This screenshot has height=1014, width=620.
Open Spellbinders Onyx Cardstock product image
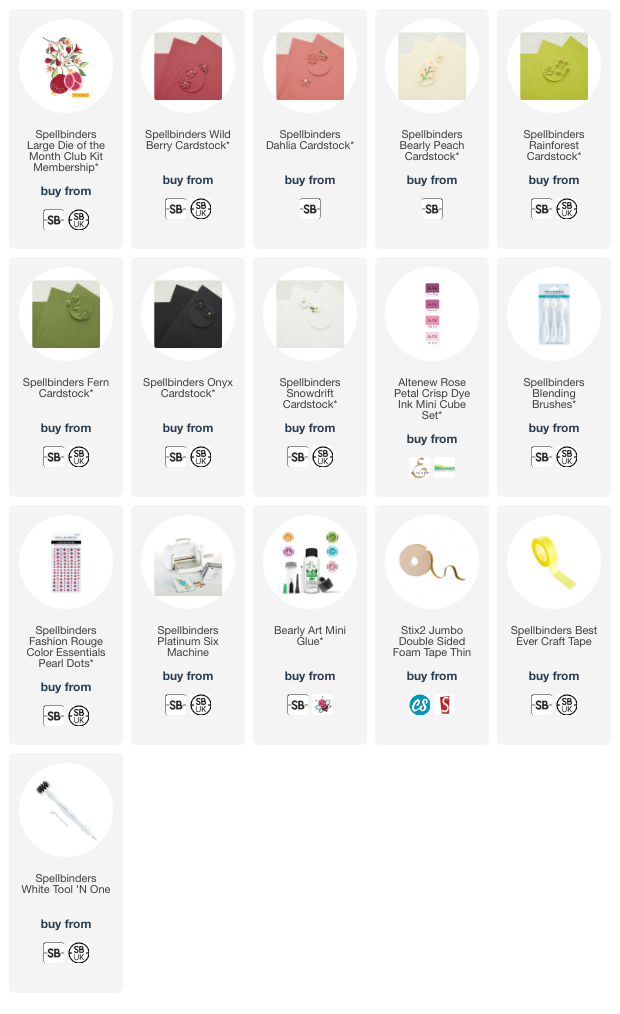(188, 314)
